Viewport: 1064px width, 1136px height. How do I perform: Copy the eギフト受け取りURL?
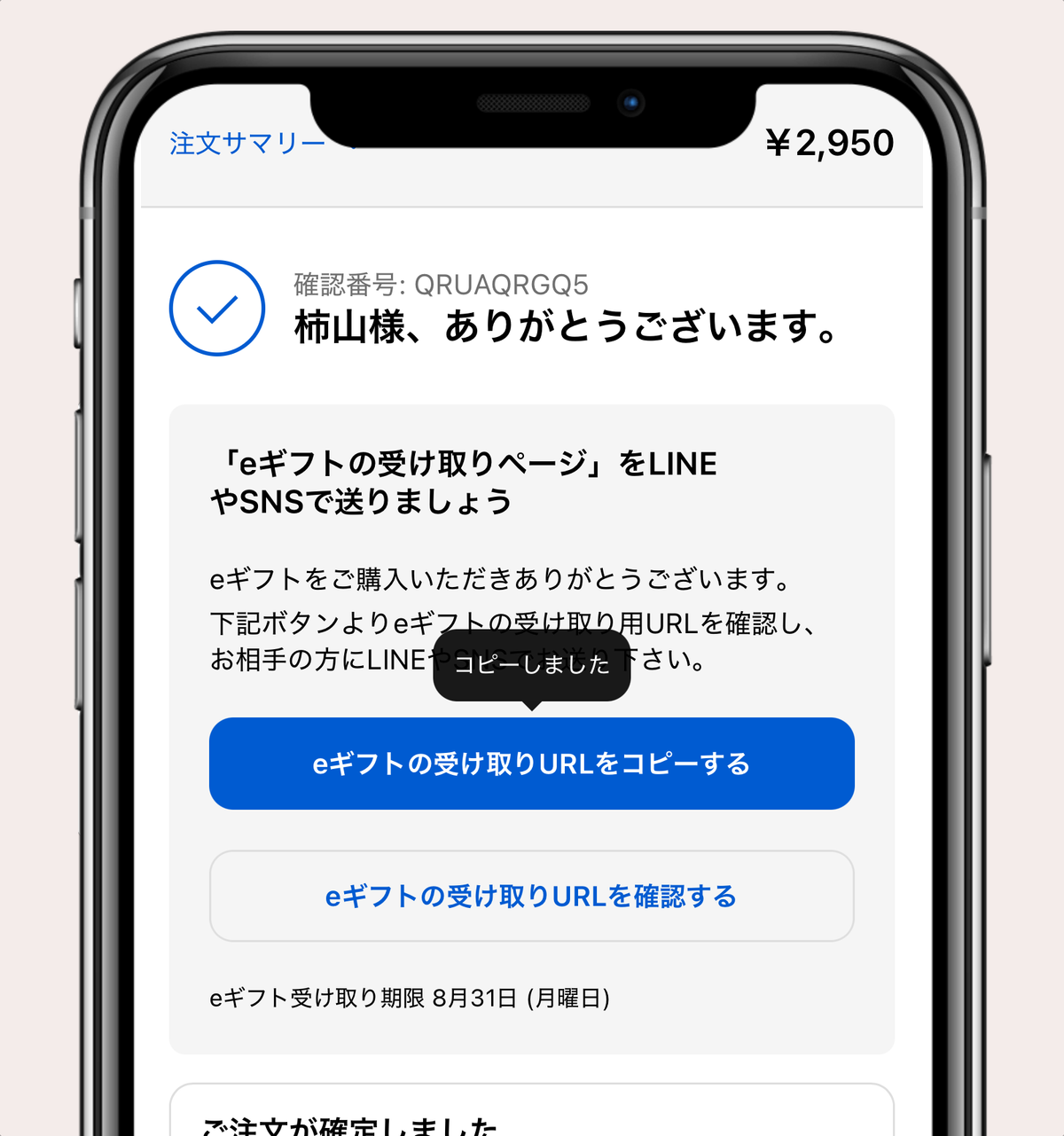(532, 764)
